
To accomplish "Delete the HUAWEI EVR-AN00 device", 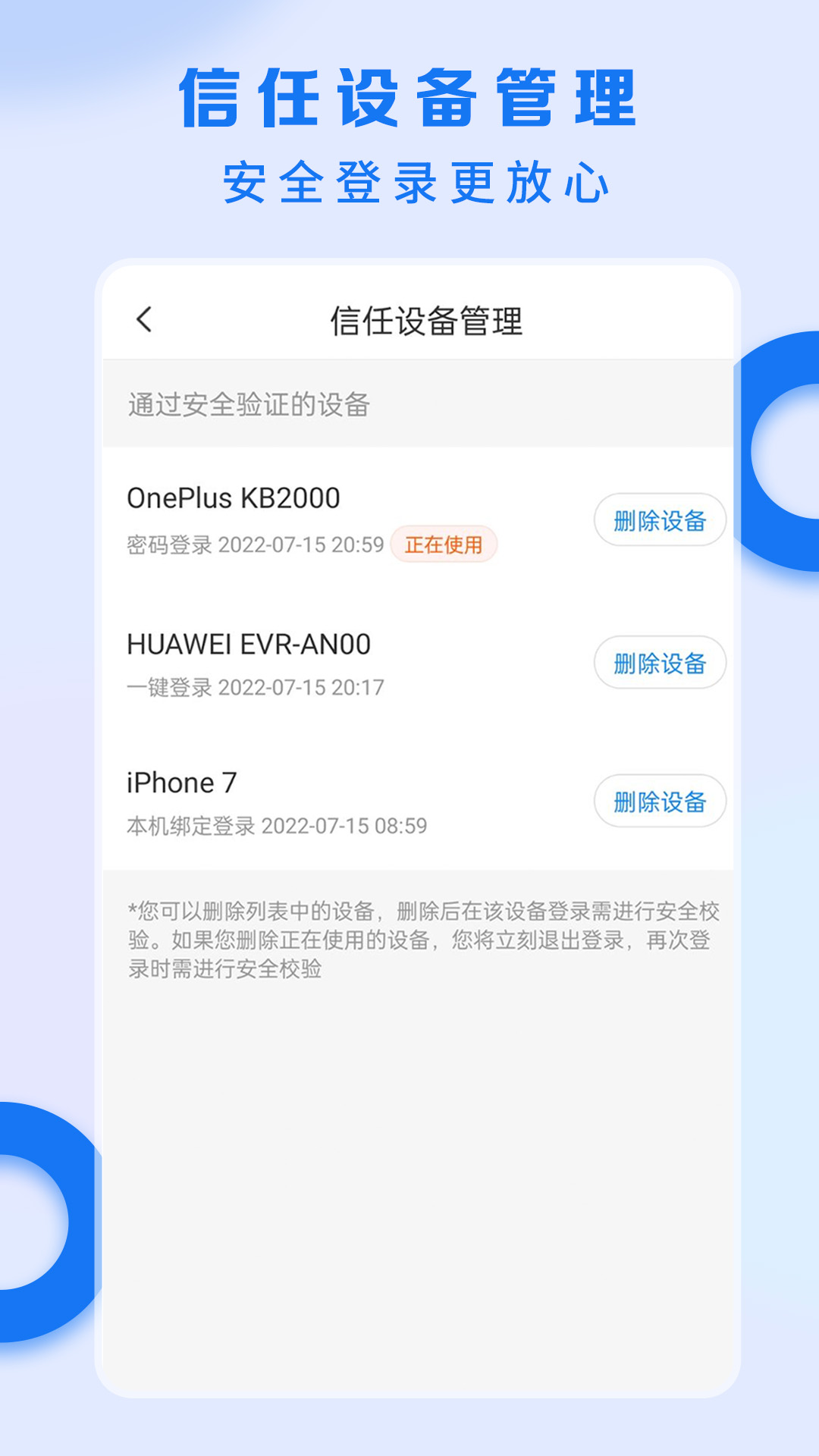I will click(659, 663).
